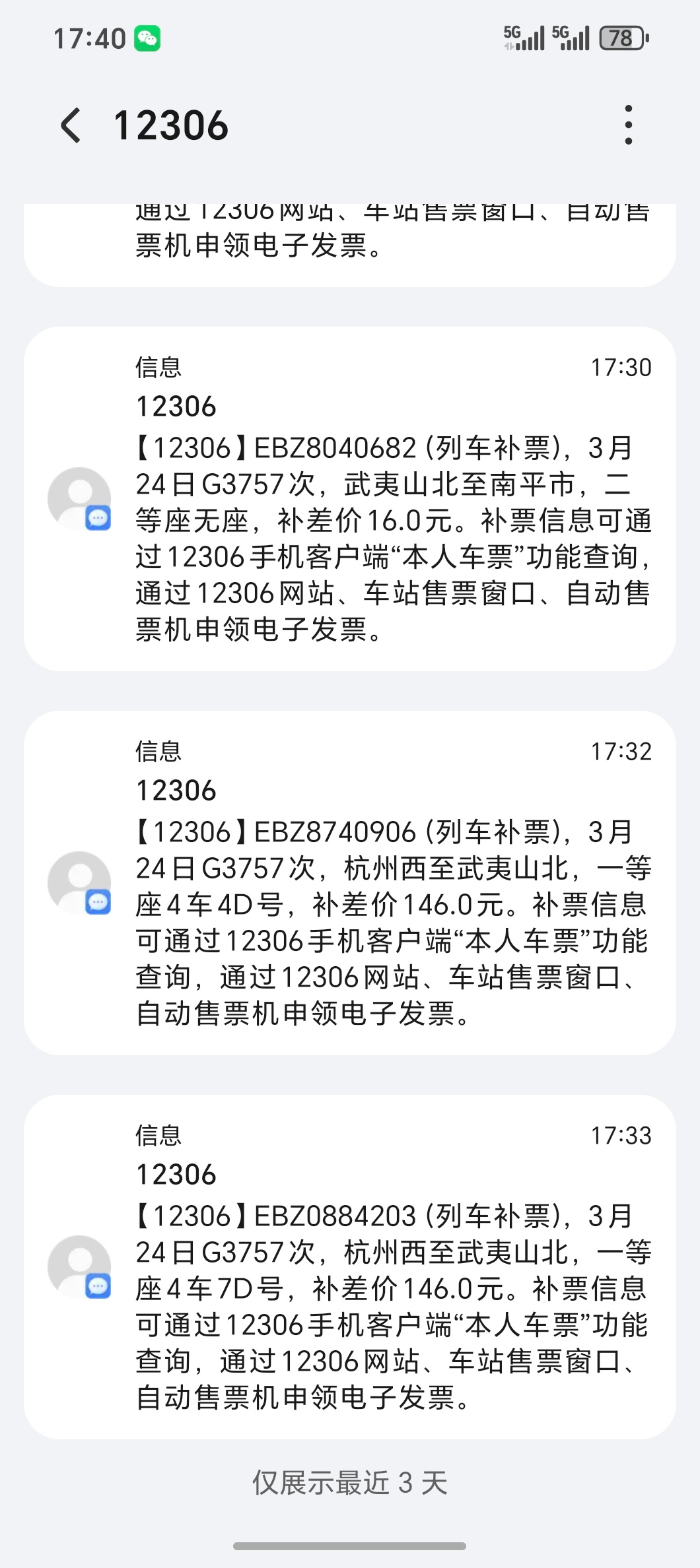Tap the bottom gesture navigation bar
The width and height of the screenshot is (700, 1568).
tap(349, 1547)
